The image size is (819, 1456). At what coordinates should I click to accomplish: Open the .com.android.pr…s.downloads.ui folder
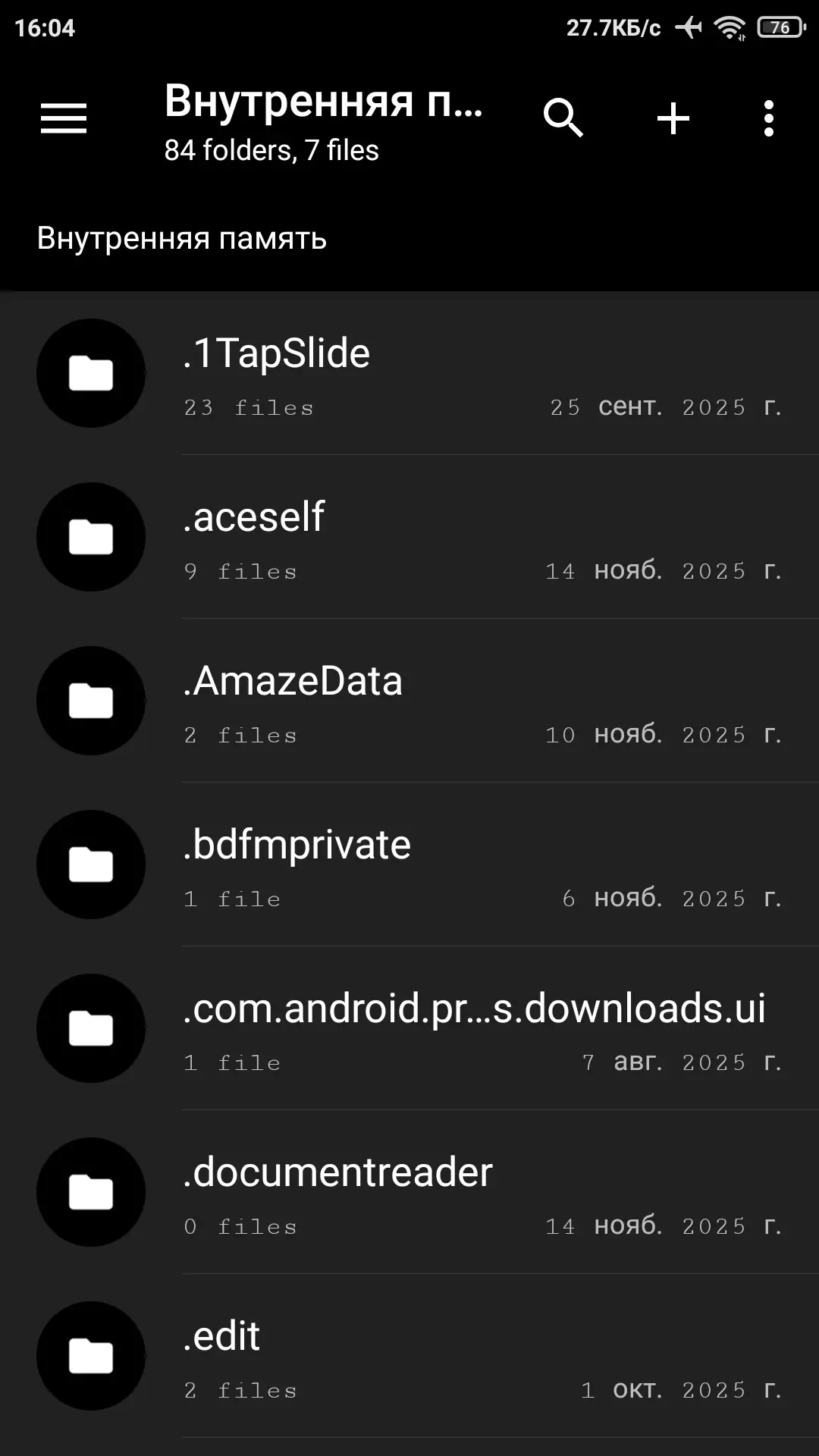click(409, 1029)
